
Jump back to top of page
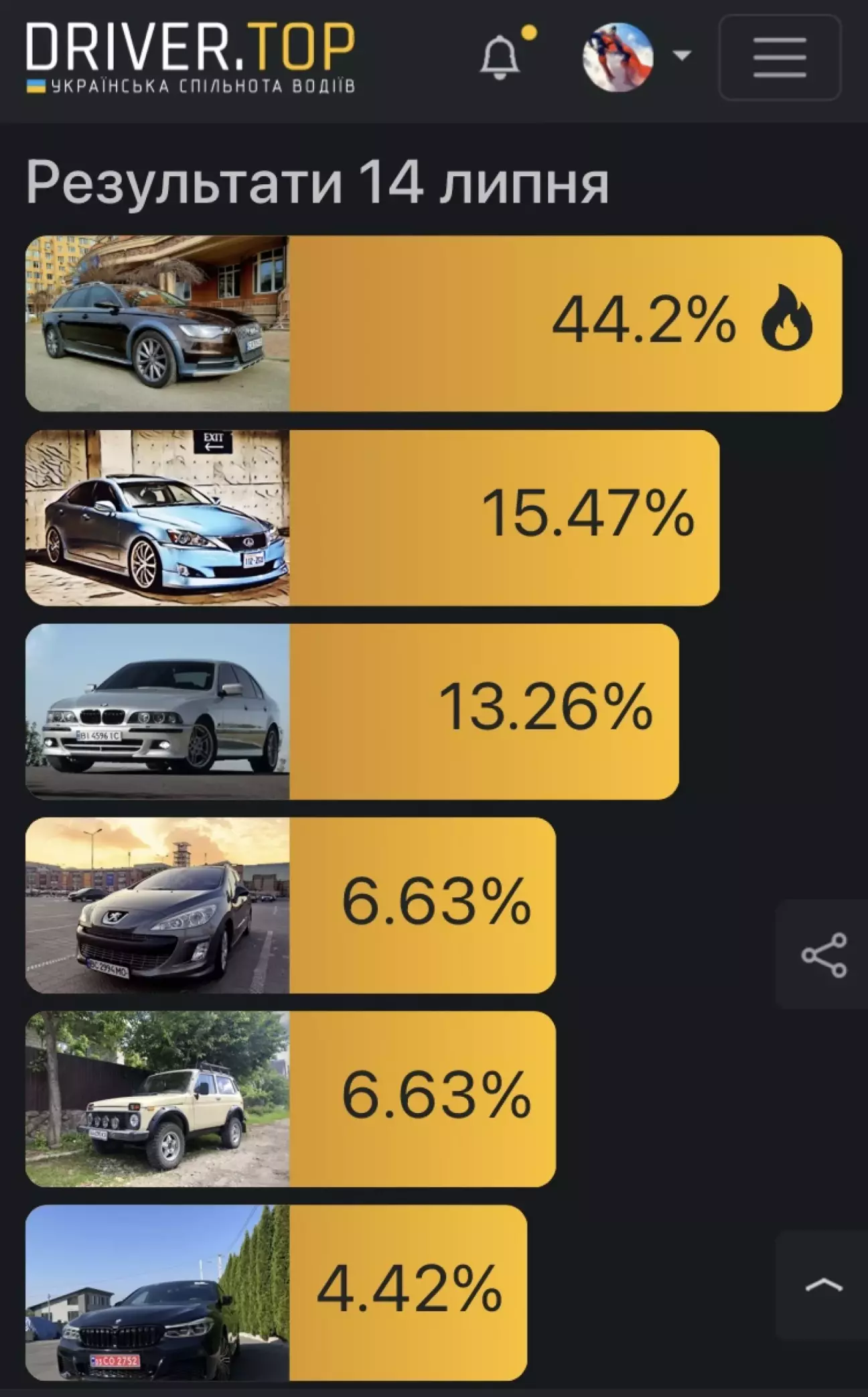tap(823, 1284)
